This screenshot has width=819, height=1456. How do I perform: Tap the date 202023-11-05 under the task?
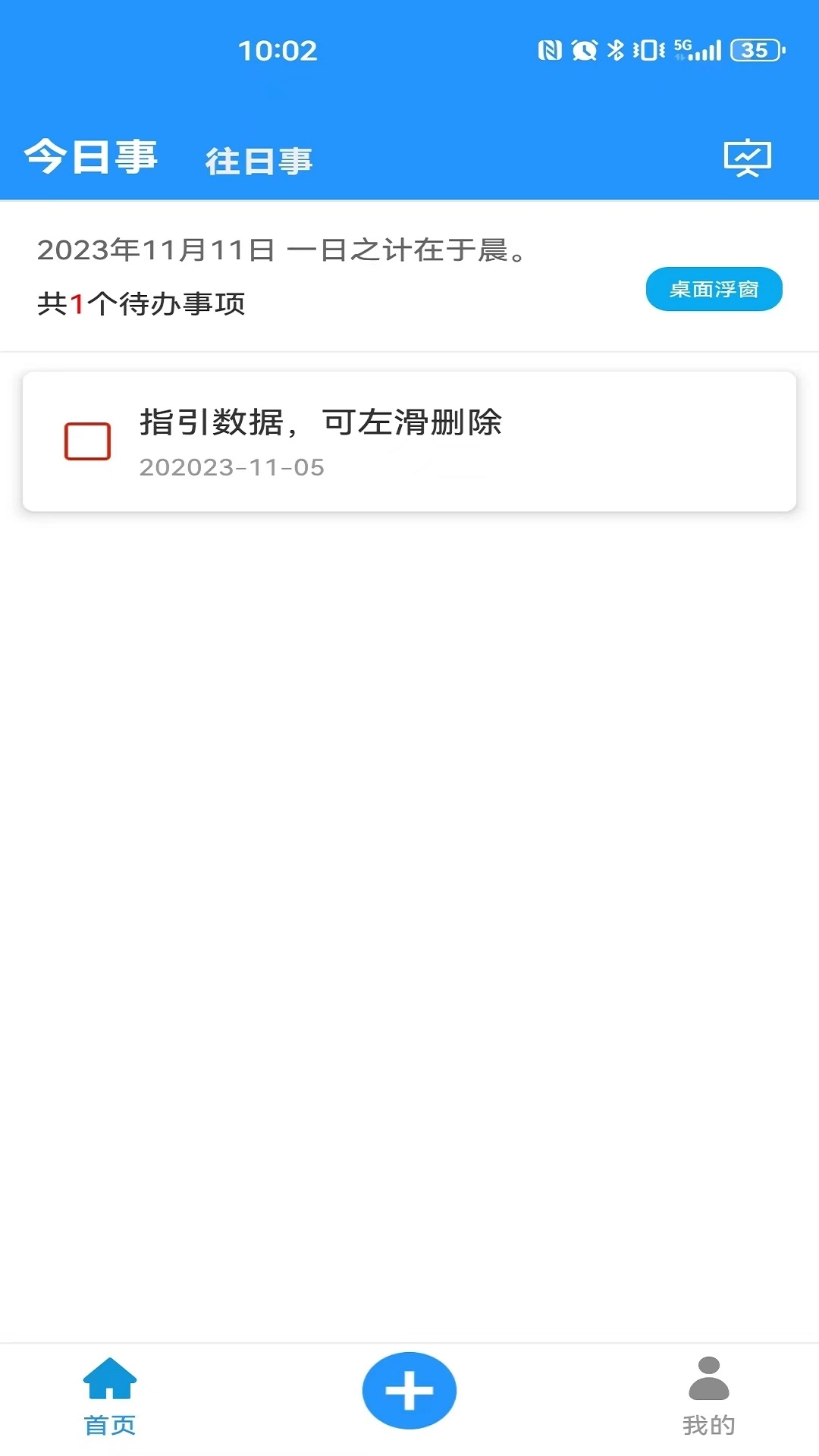[x=232, y=469]
